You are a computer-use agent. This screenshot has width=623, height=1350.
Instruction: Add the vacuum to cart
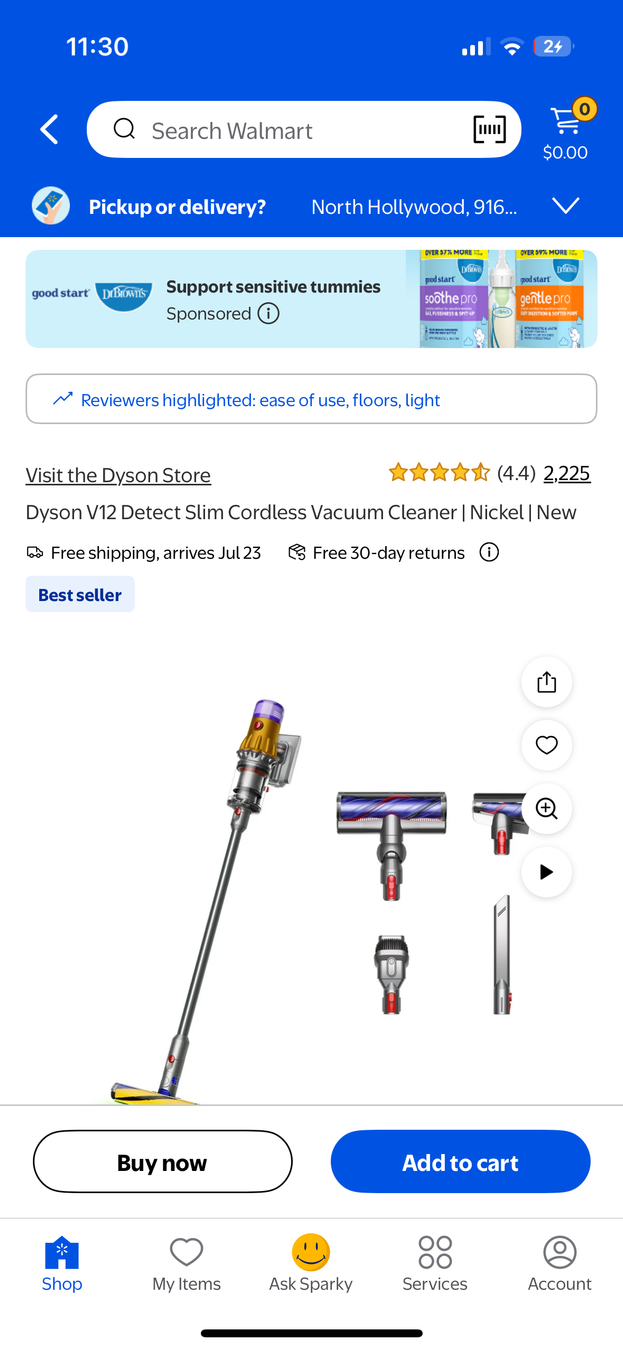(460, 1162)
